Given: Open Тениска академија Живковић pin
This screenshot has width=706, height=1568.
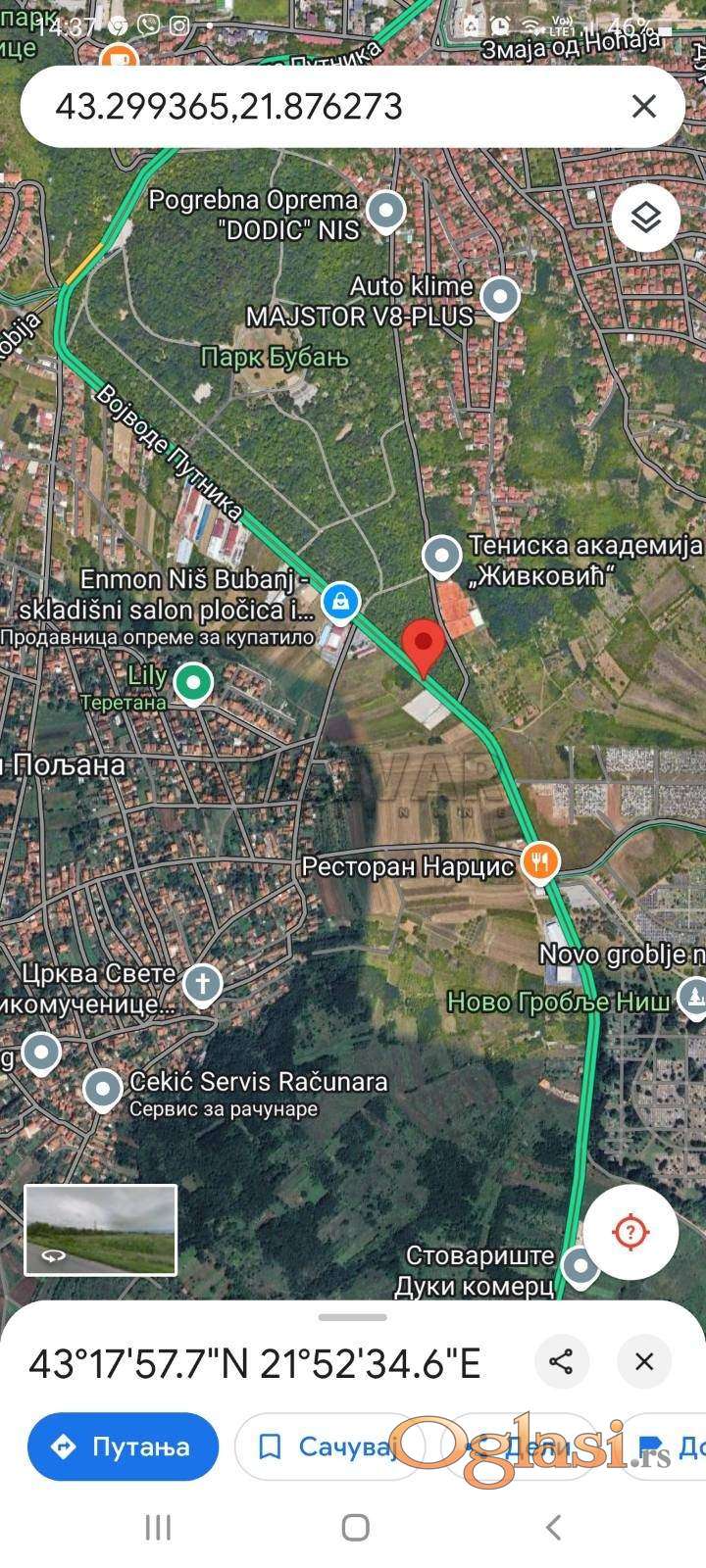Looking at the screenshot, I should (442, 557).
